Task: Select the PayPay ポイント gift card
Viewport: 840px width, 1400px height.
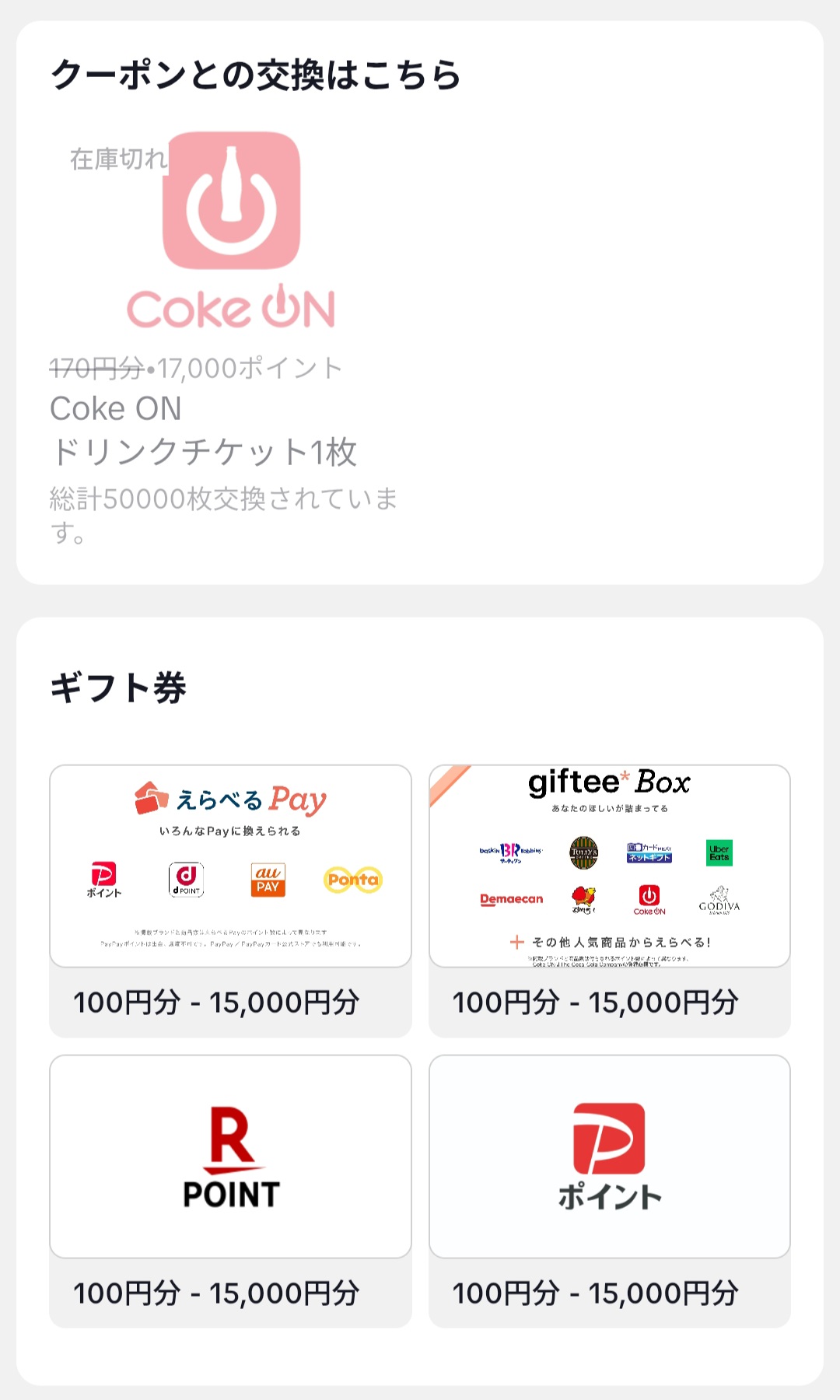Action: (610, 1191)
